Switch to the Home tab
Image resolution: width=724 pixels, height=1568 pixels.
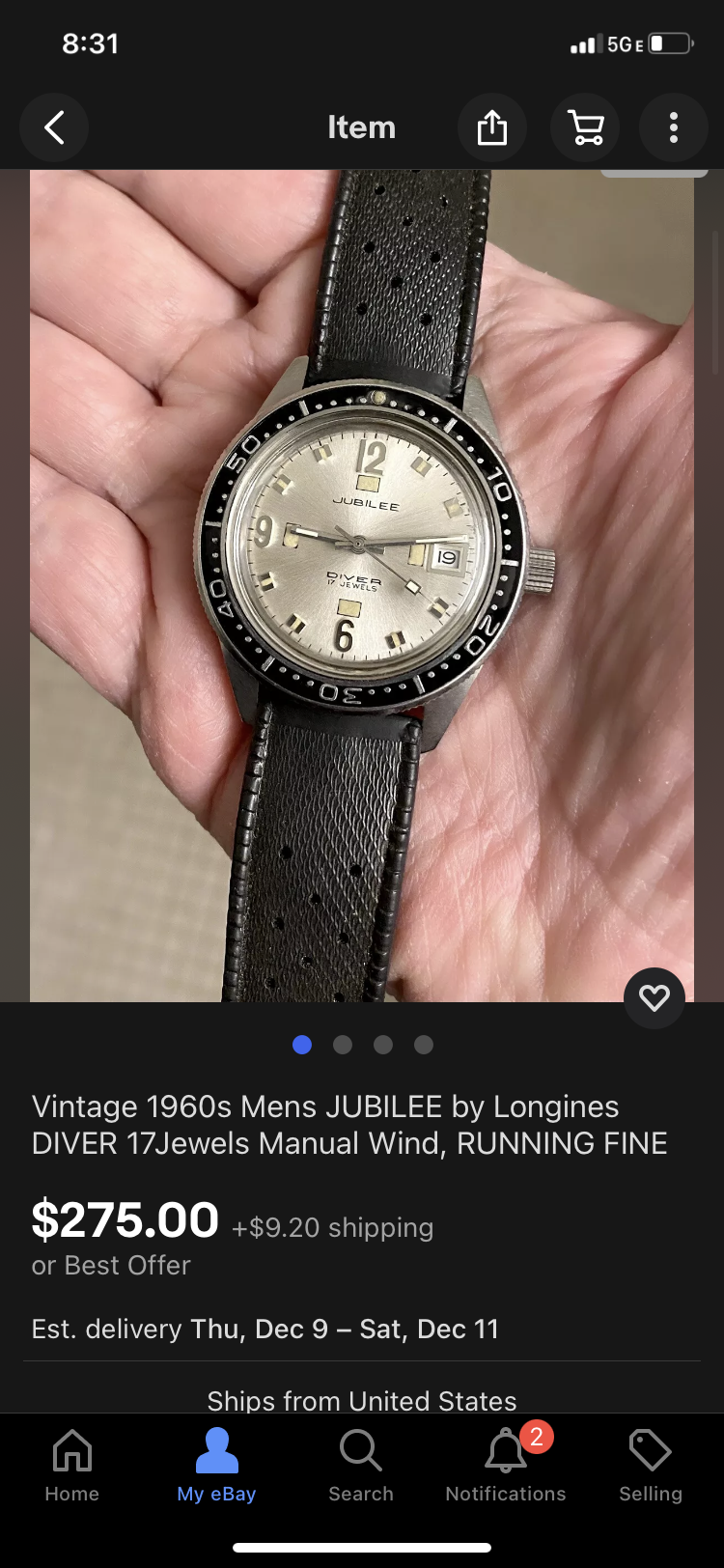[72, 1466]
